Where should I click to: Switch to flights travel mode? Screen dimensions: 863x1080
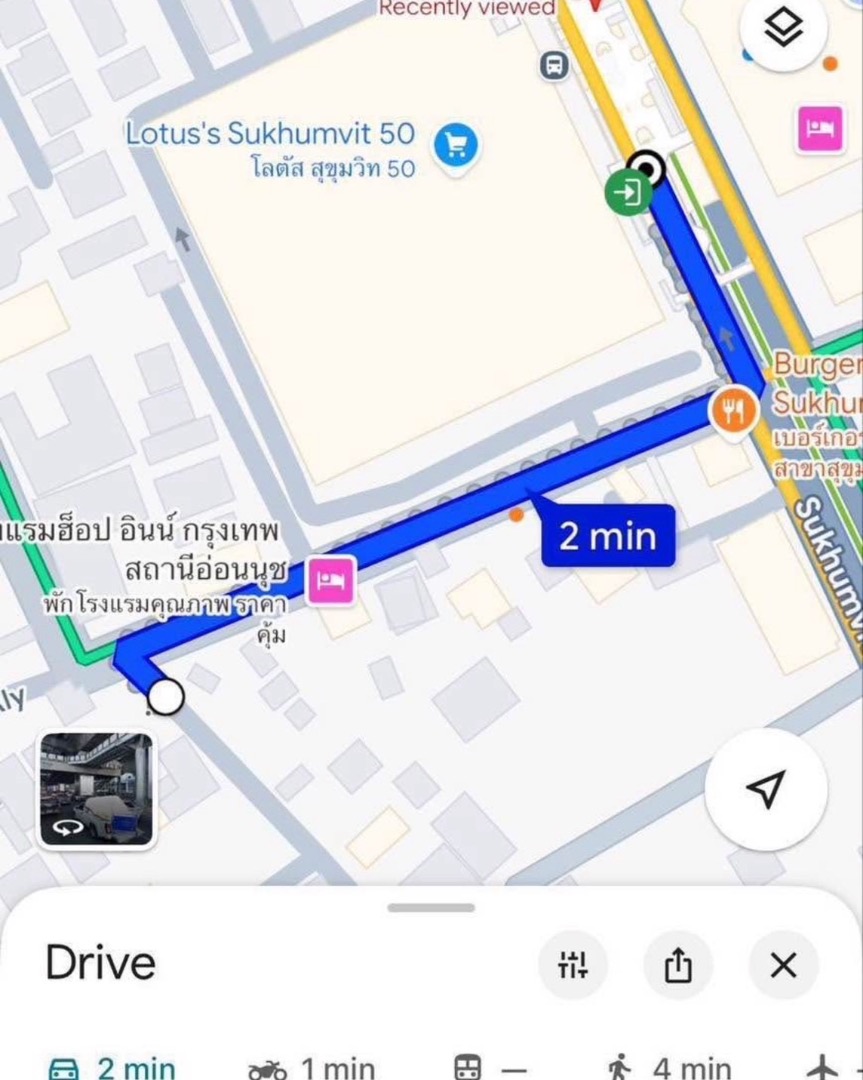(x=824, y=1068)
